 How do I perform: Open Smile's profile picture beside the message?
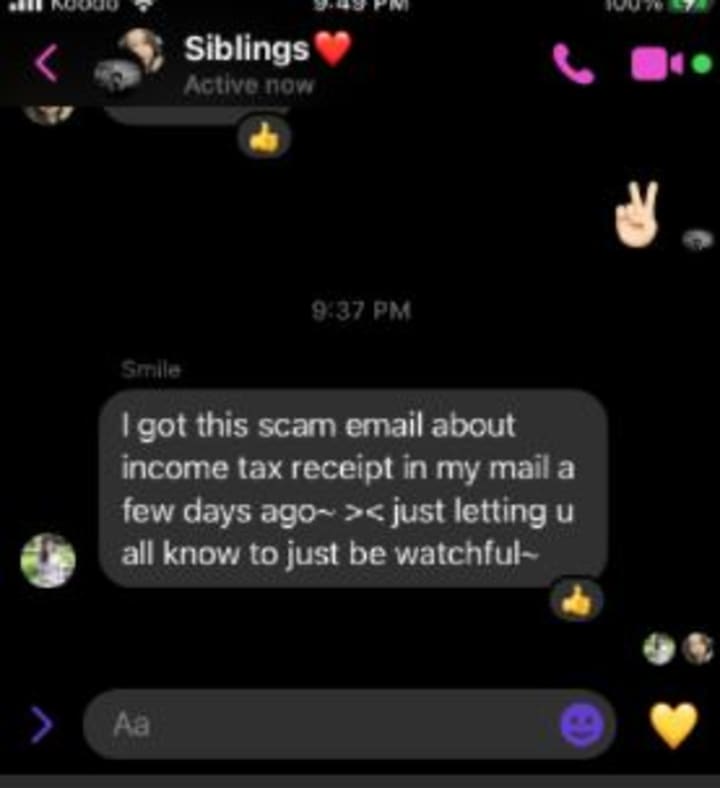48,560
